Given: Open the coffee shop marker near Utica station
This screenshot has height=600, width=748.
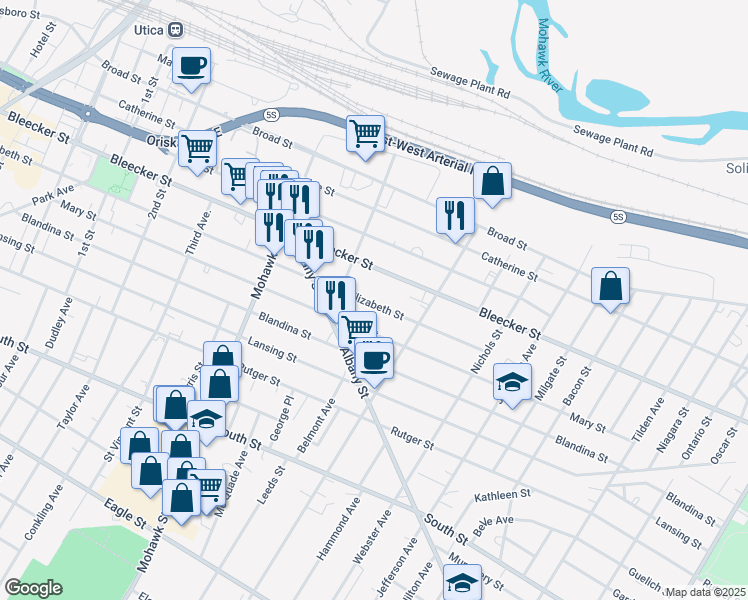Looking at the screenshot, I should [x=192, y=67].
